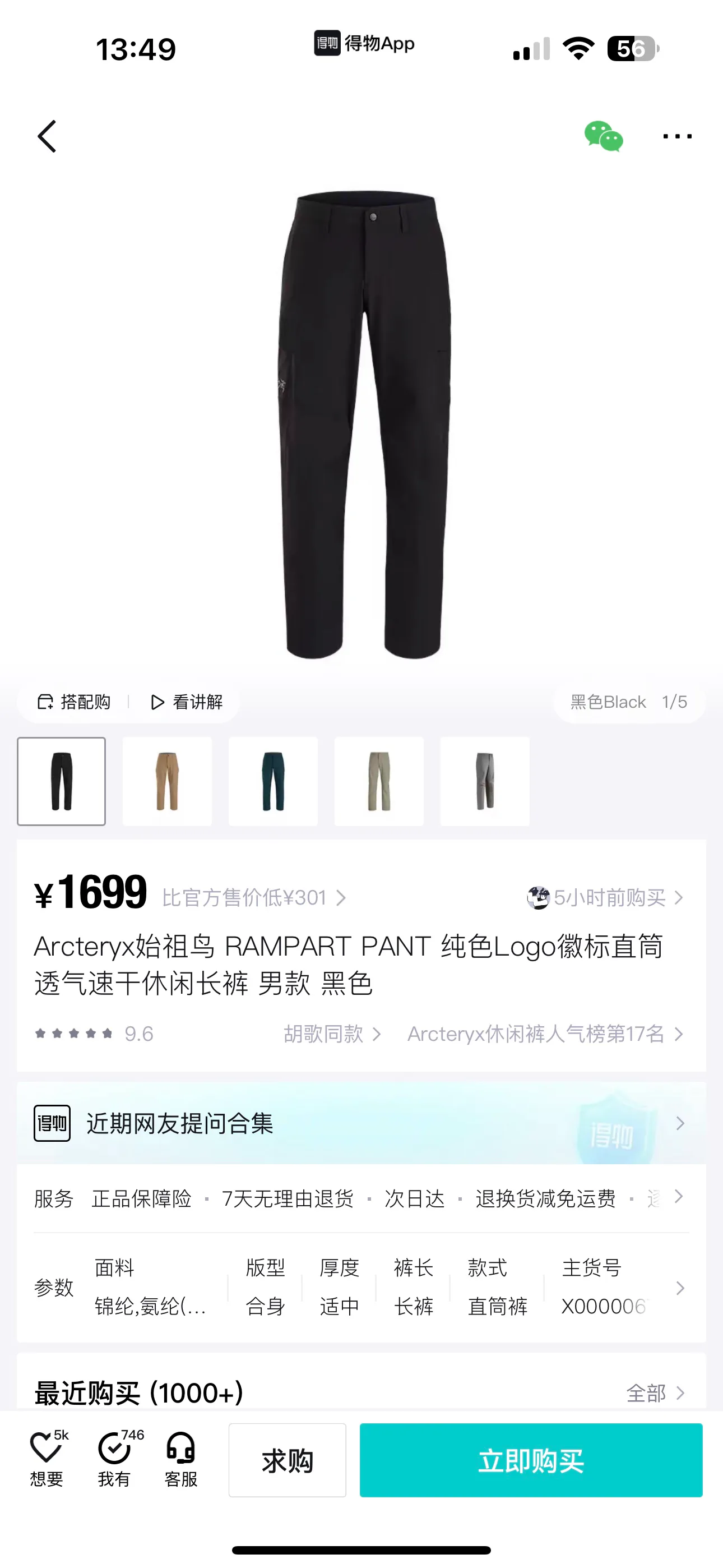This screenshot has height=1568, width=723.
Task: Open 近期网友提问合集 questions collection
Action: (361, 1123)
